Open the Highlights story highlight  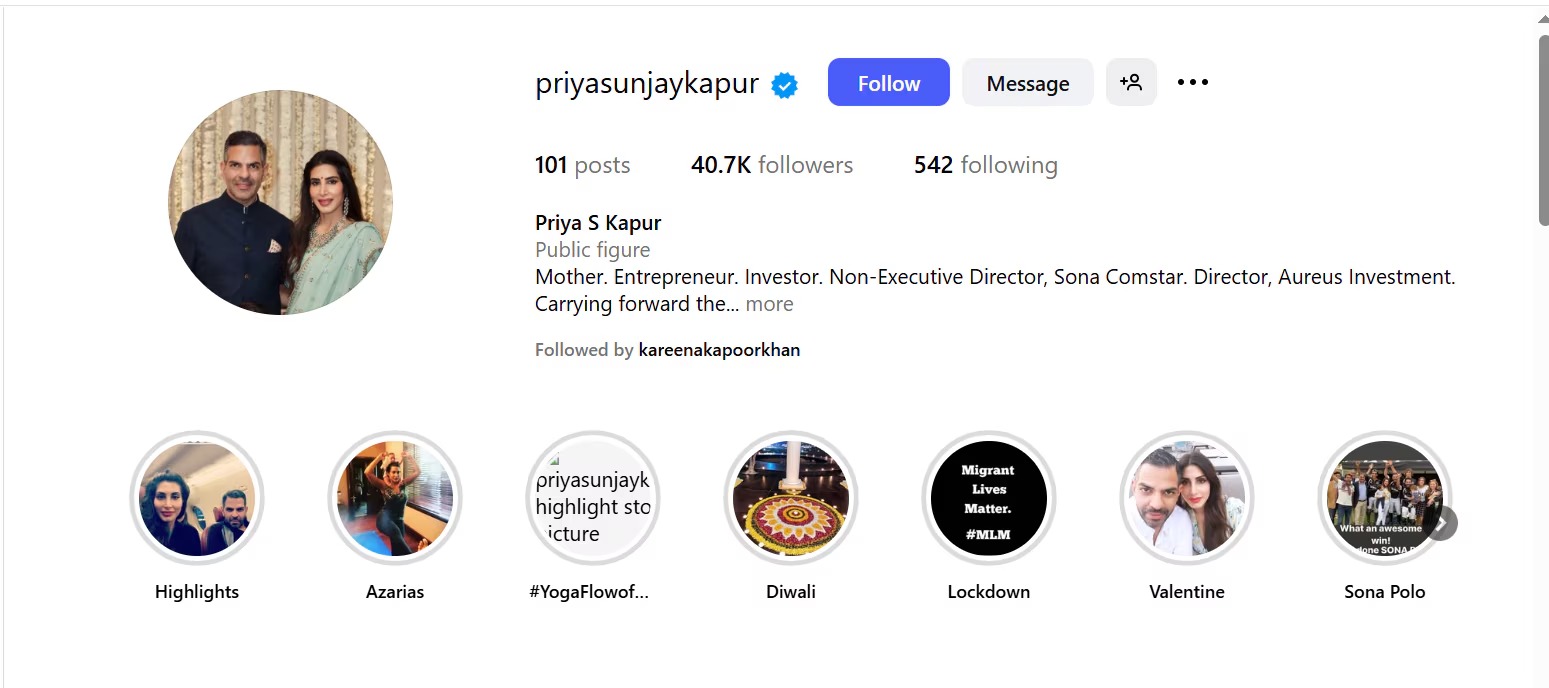tap(197, 498)
